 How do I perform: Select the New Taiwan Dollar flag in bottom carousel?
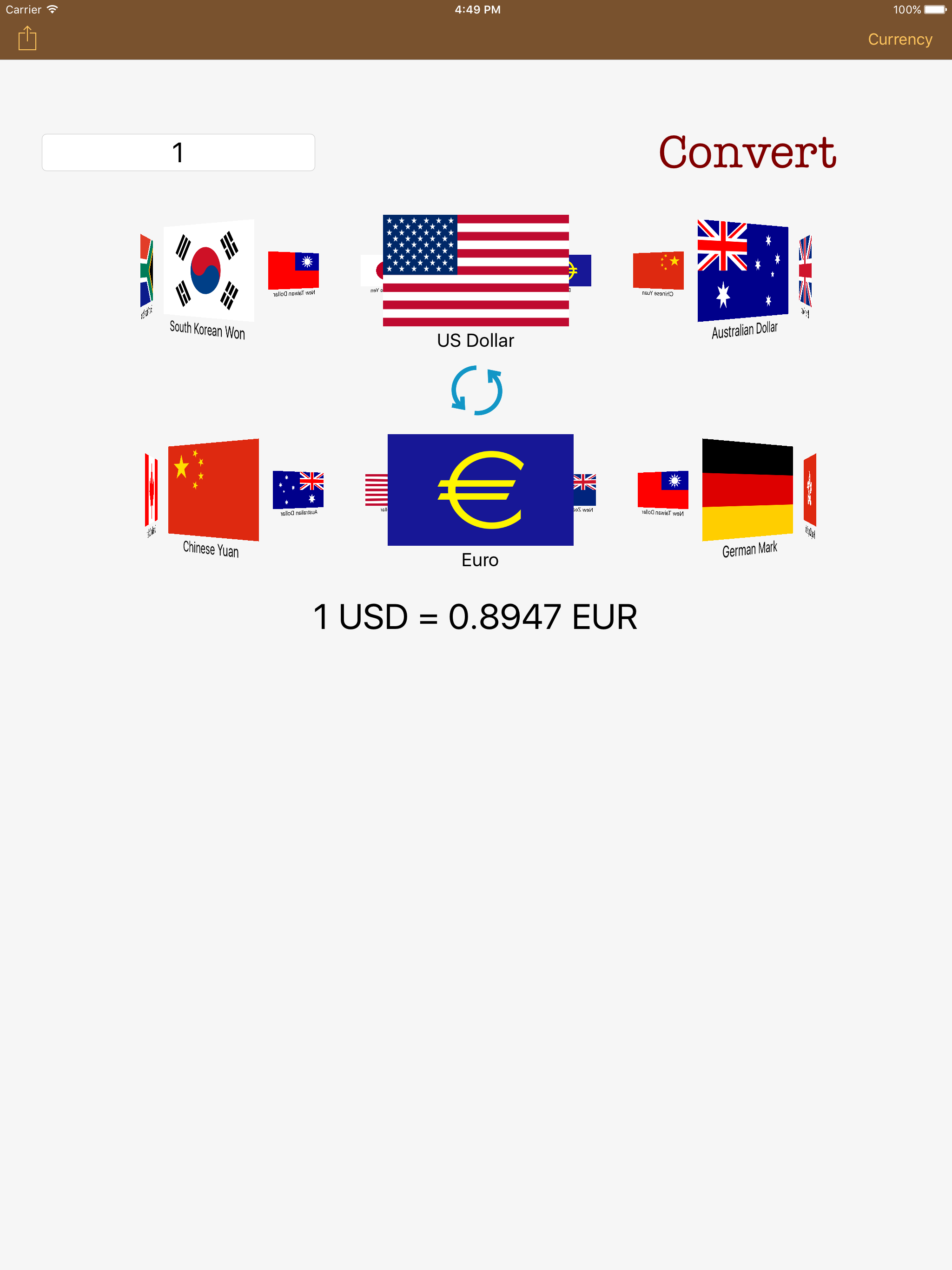click(x=662, y=489)
